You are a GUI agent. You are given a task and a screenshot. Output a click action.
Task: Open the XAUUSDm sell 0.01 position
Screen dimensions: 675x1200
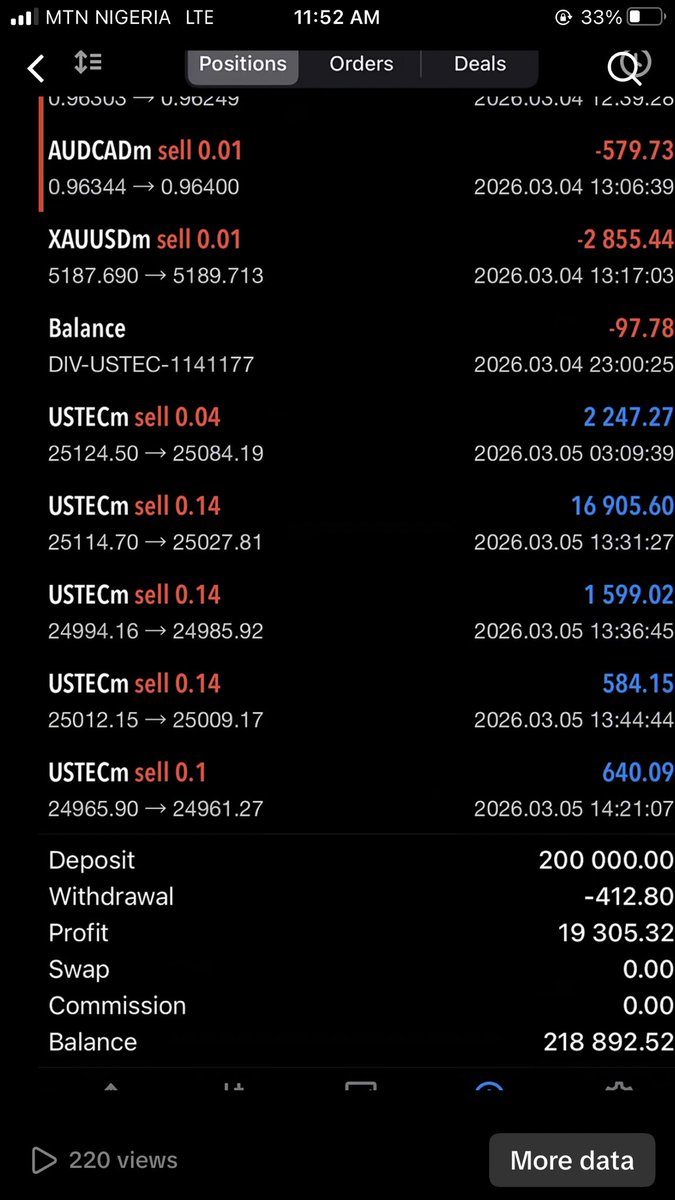click(x=357, y=257)
